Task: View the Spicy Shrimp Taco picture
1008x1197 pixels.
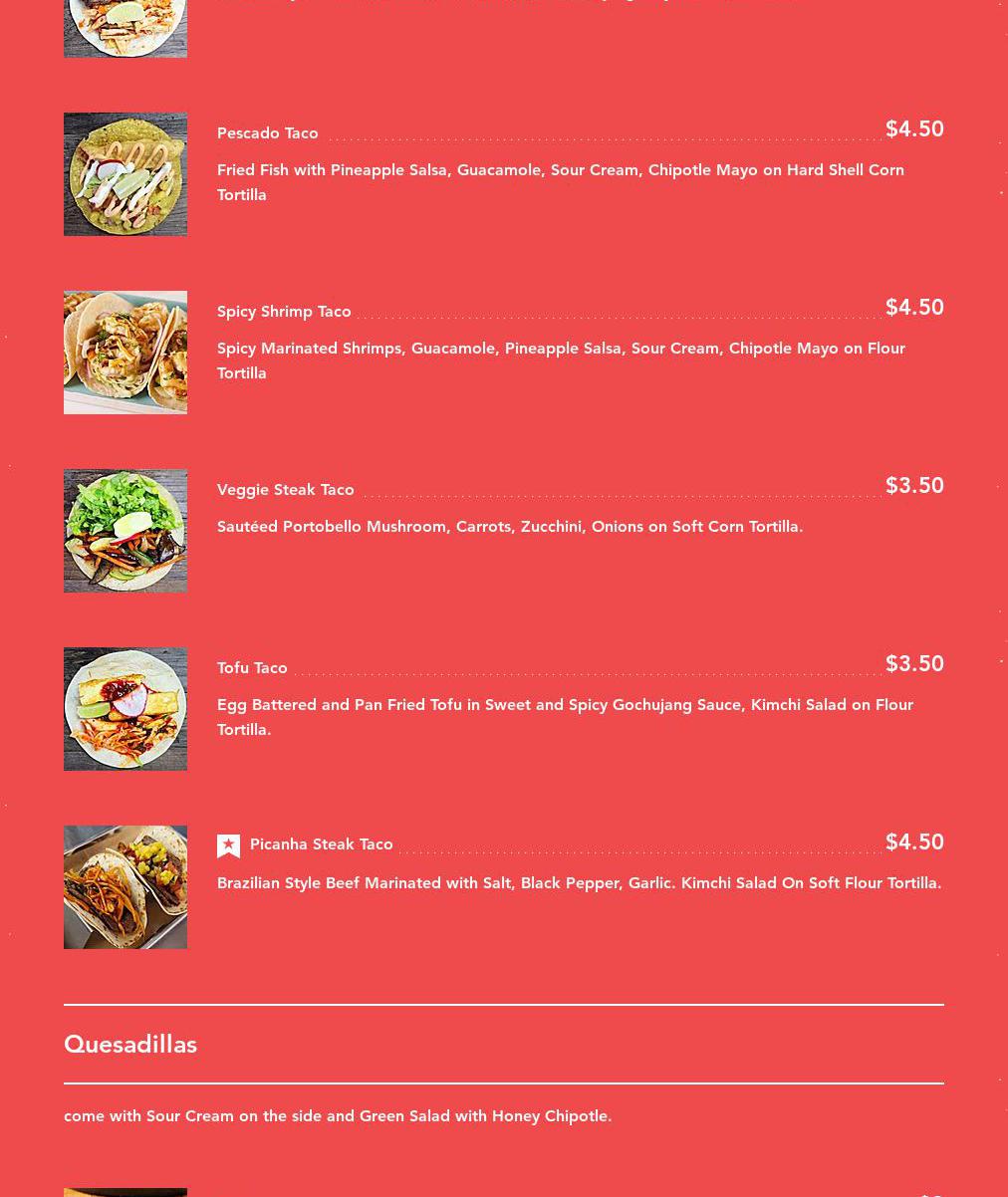Action: point(126,353)
